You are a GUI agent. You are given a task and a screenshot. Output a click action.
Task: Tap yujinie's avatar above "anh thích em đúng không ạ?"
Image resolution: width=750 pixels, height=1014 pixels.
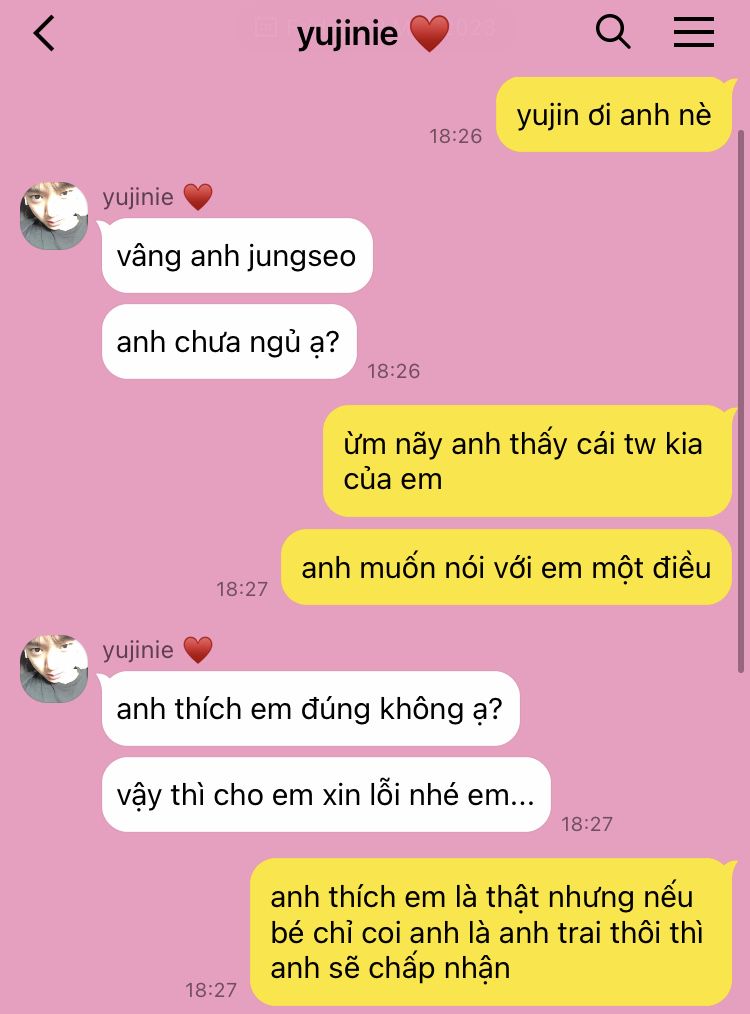pos(54,668)
